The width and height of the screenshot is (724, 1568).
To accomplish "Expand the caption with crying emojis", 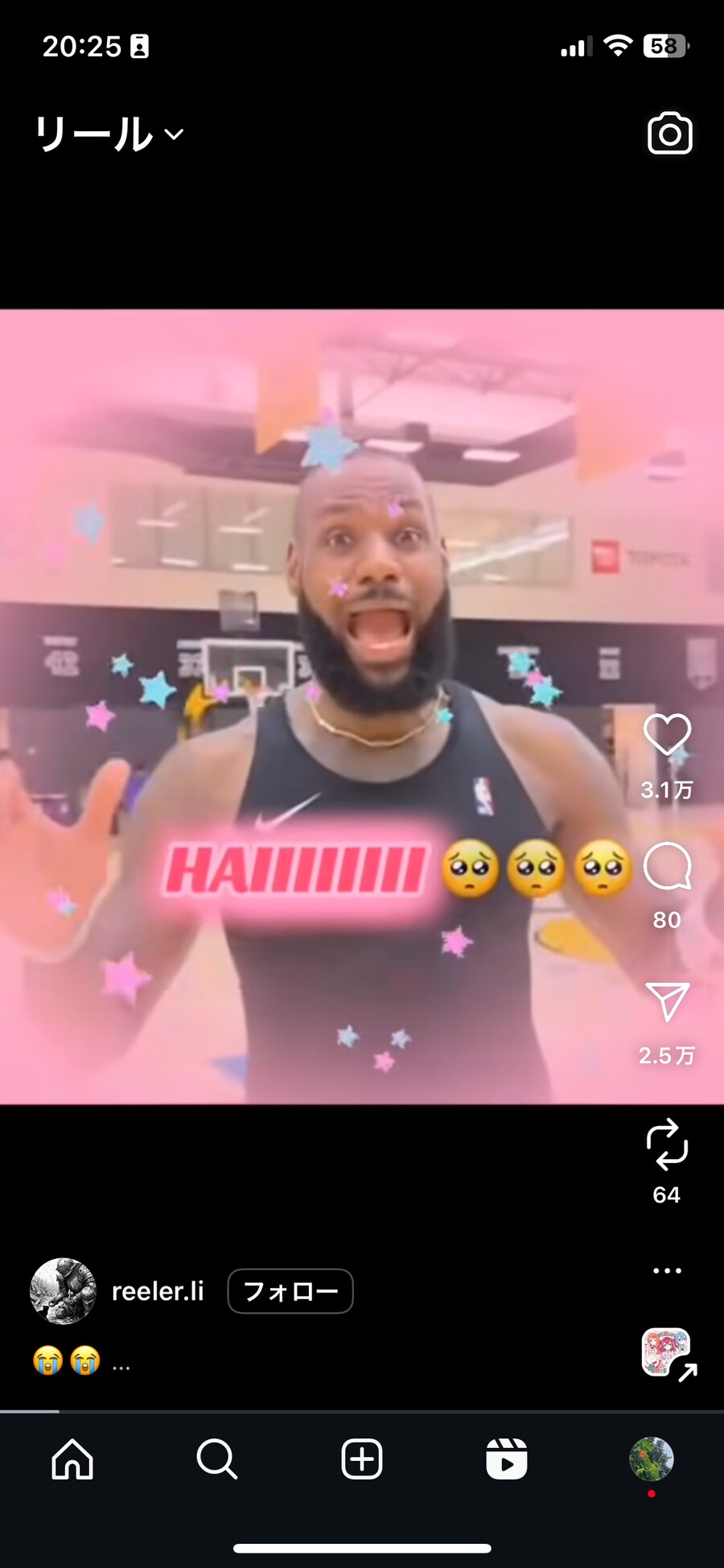I will (121, 1362).
